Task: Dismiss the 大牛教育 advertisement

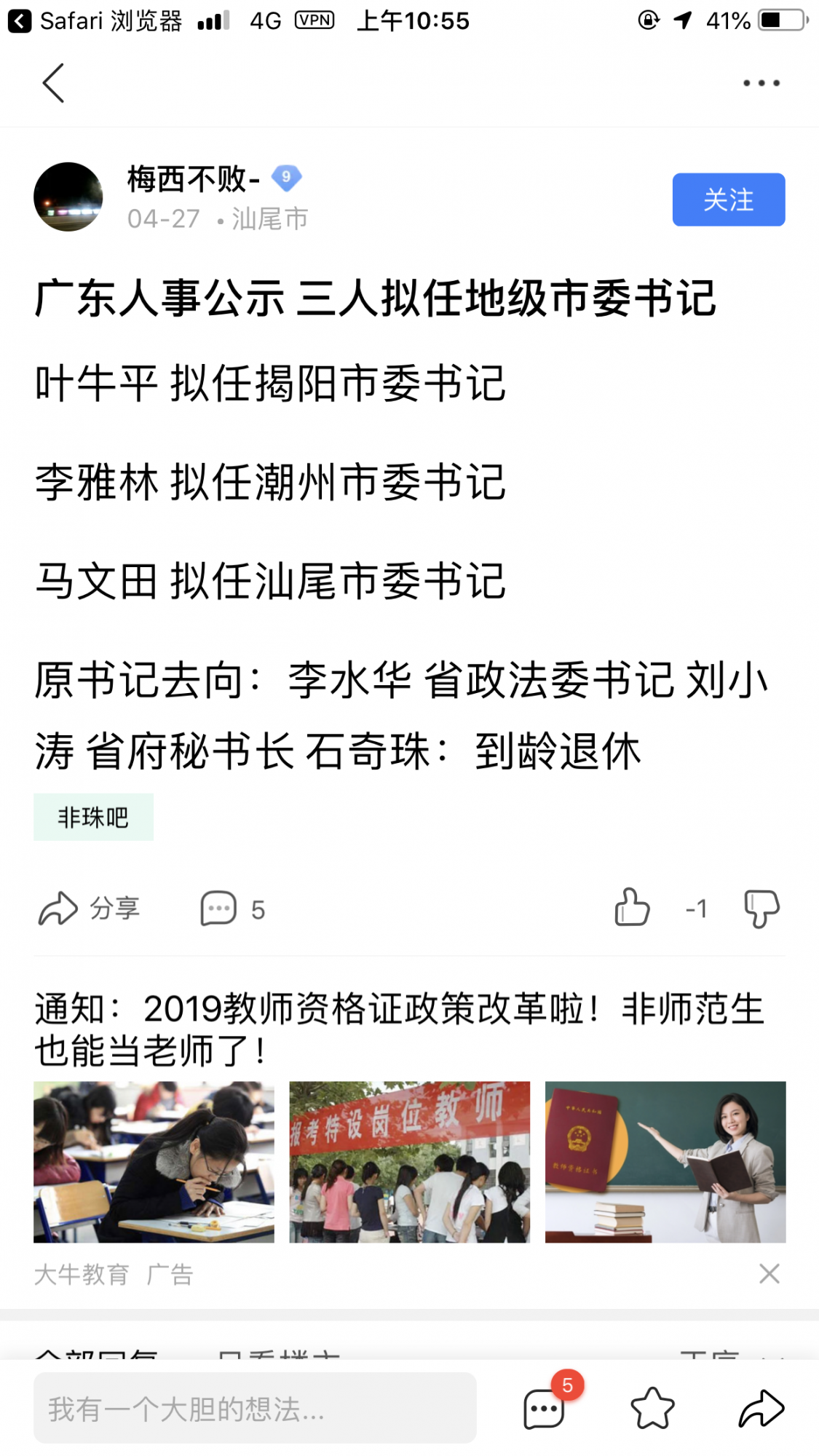Action: [x=769, y=1274]
